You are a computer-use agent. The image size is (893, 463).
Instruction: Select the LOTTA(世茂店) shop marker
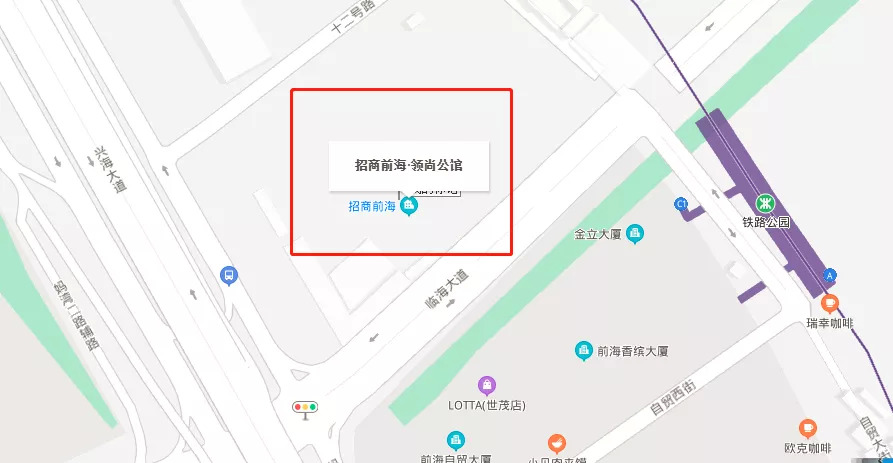tap(486, 385)
